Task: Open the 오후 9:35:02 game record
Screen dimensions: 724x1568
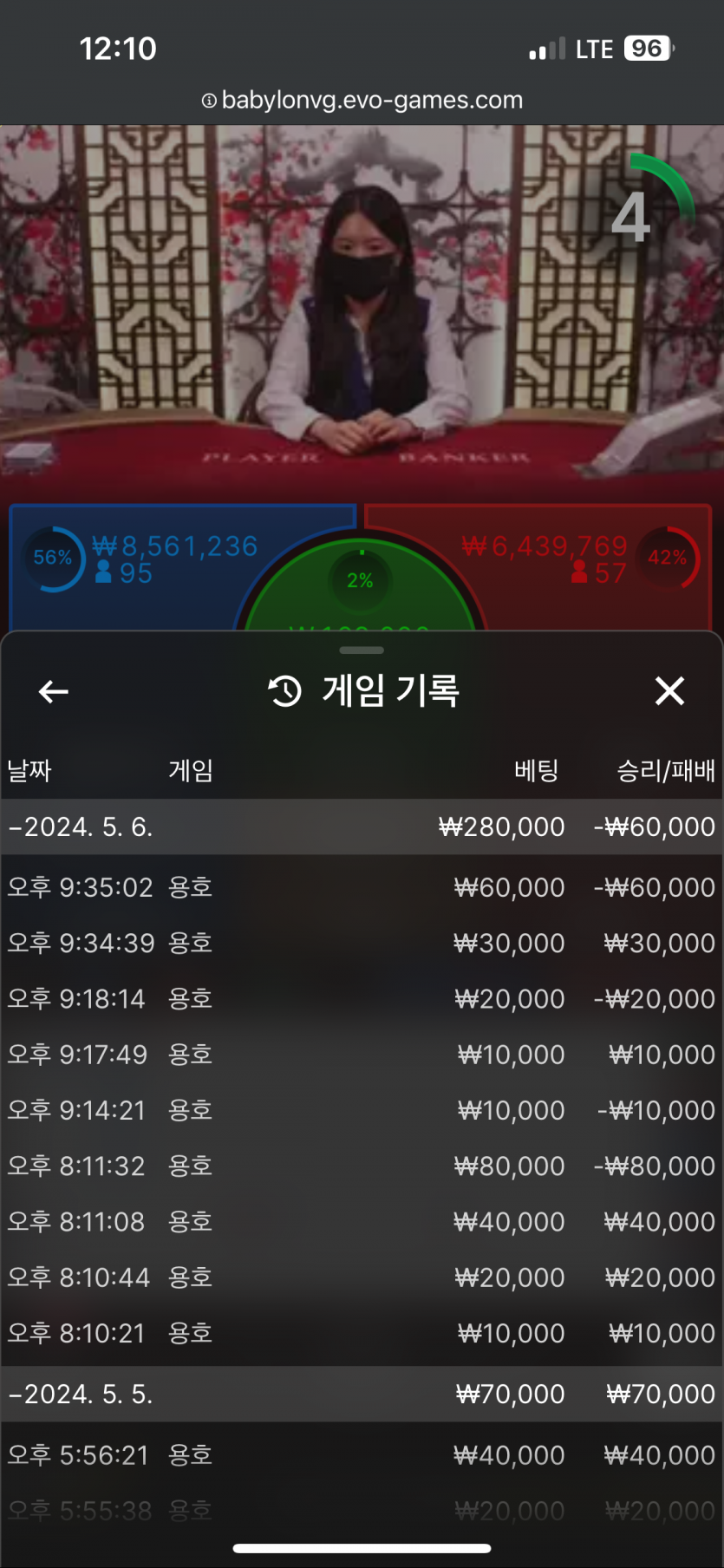Action: click(x=362, y=887)
